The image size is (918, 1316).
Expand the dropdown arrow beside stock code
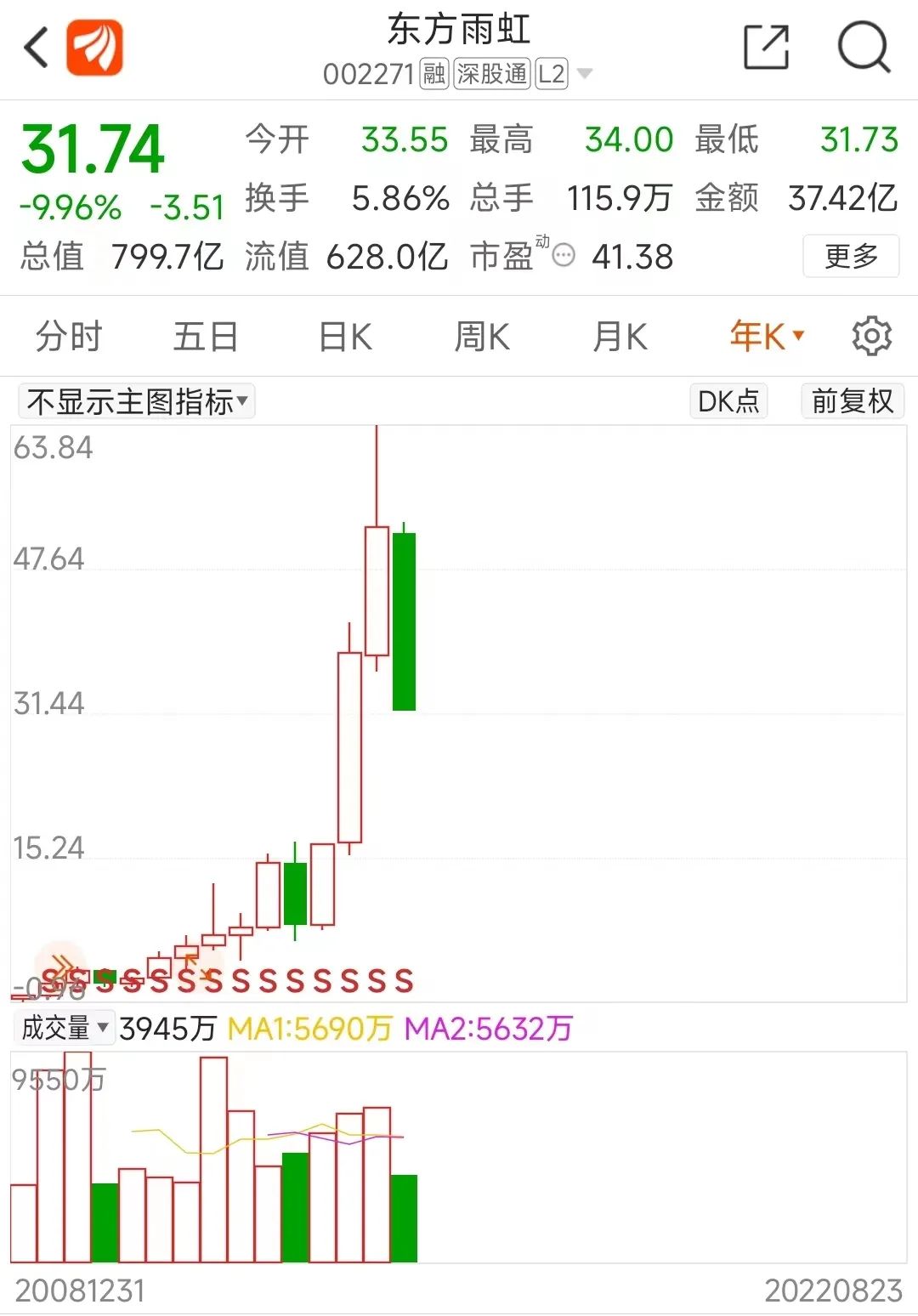585,74
